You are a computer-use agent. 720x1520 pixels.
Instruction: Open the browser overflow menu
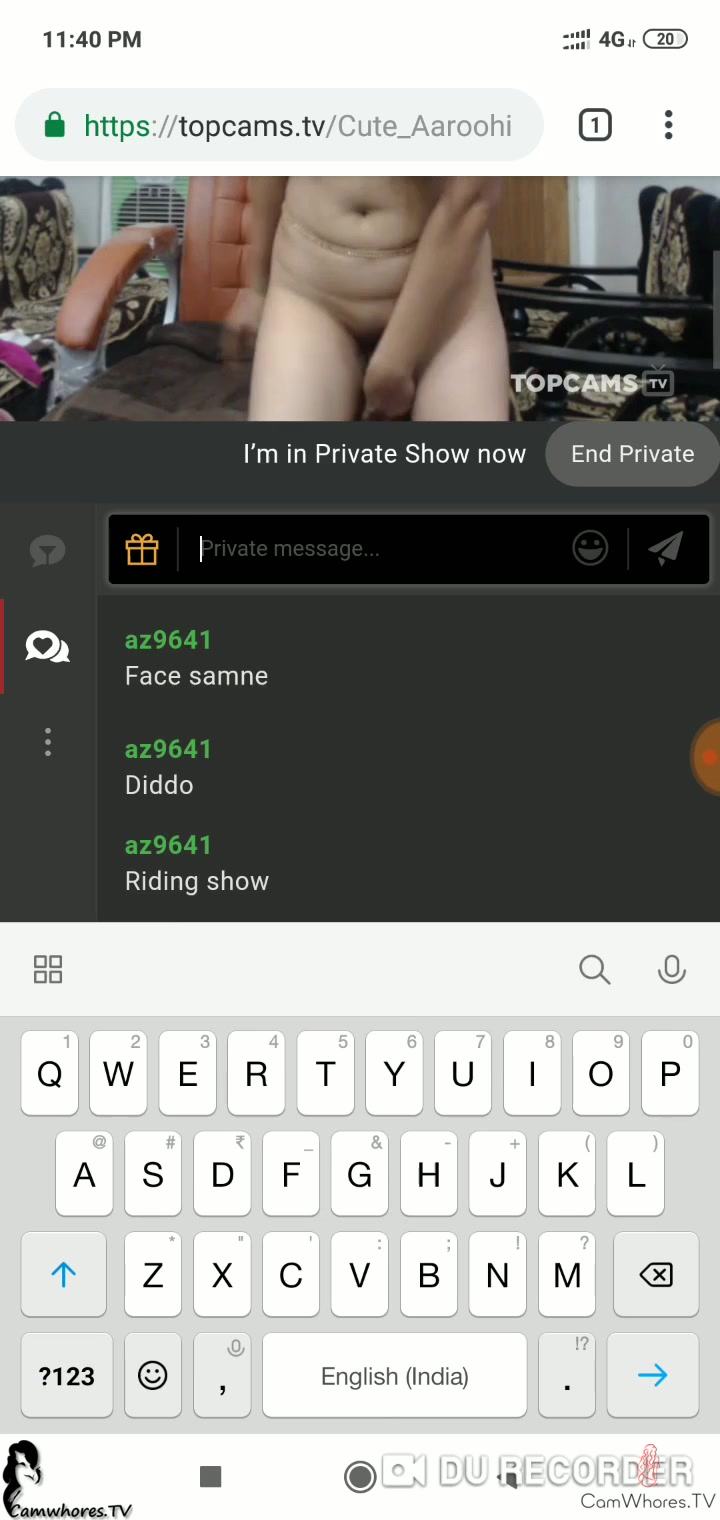click(668, 126)
